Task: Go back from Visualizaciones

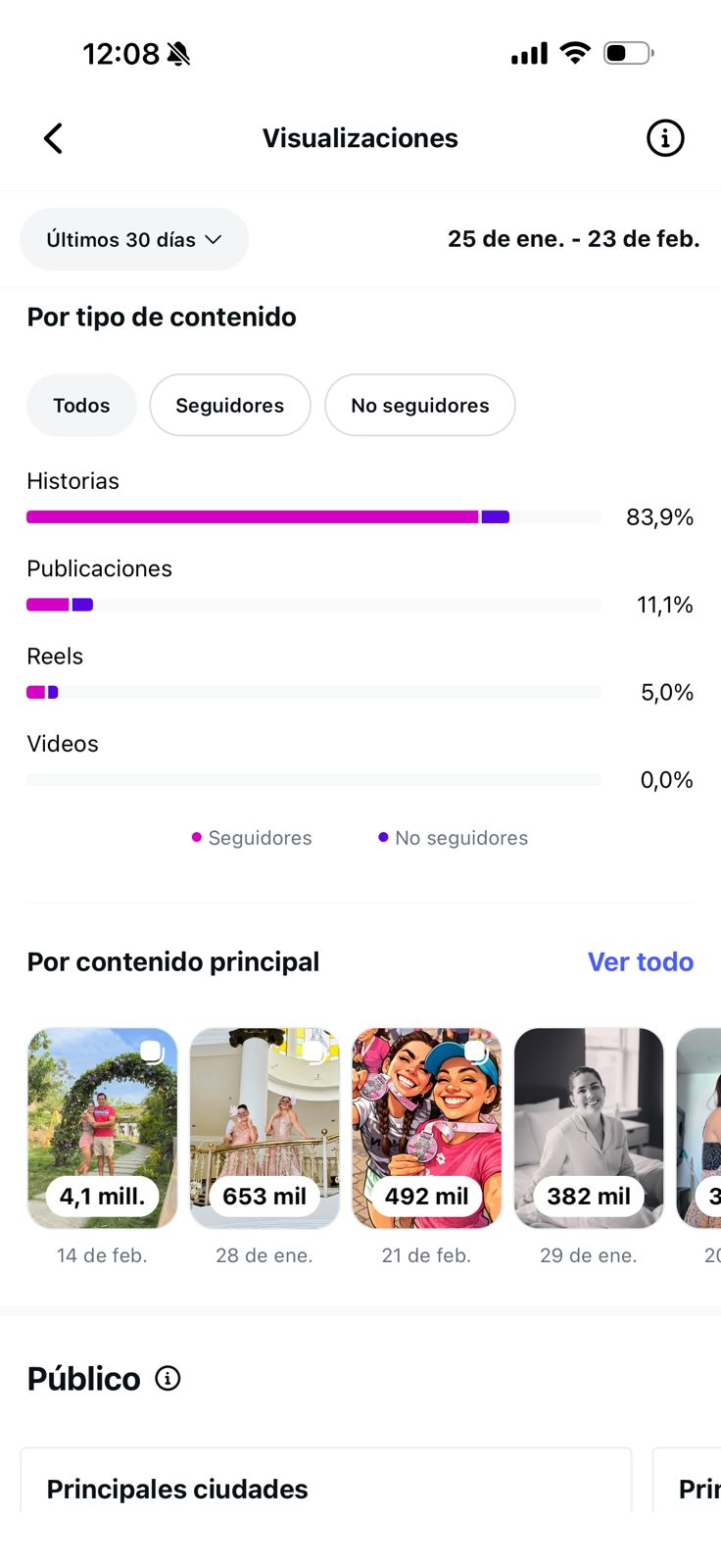Action: (54, 138)
